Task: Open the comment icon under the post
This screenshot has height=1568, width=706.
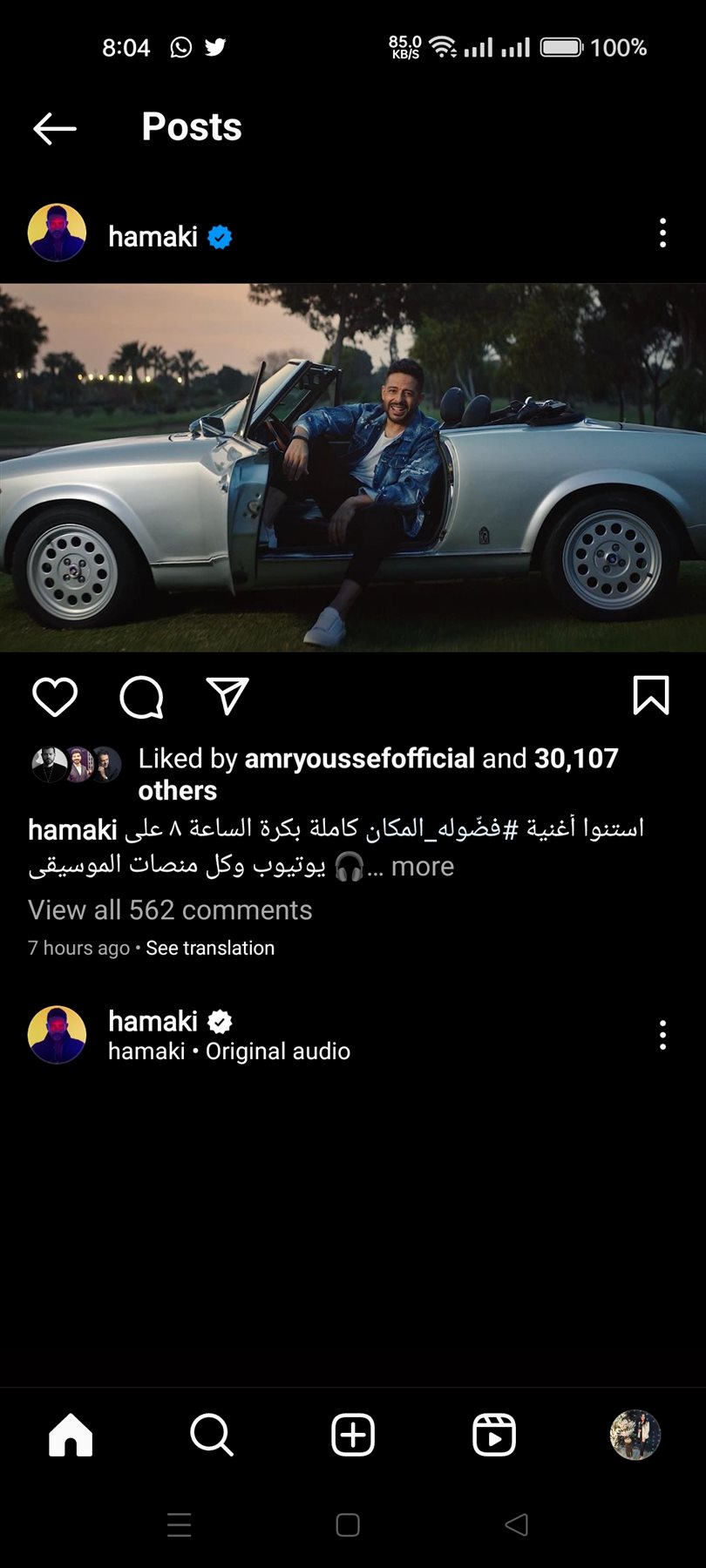Action: [141, 697]
